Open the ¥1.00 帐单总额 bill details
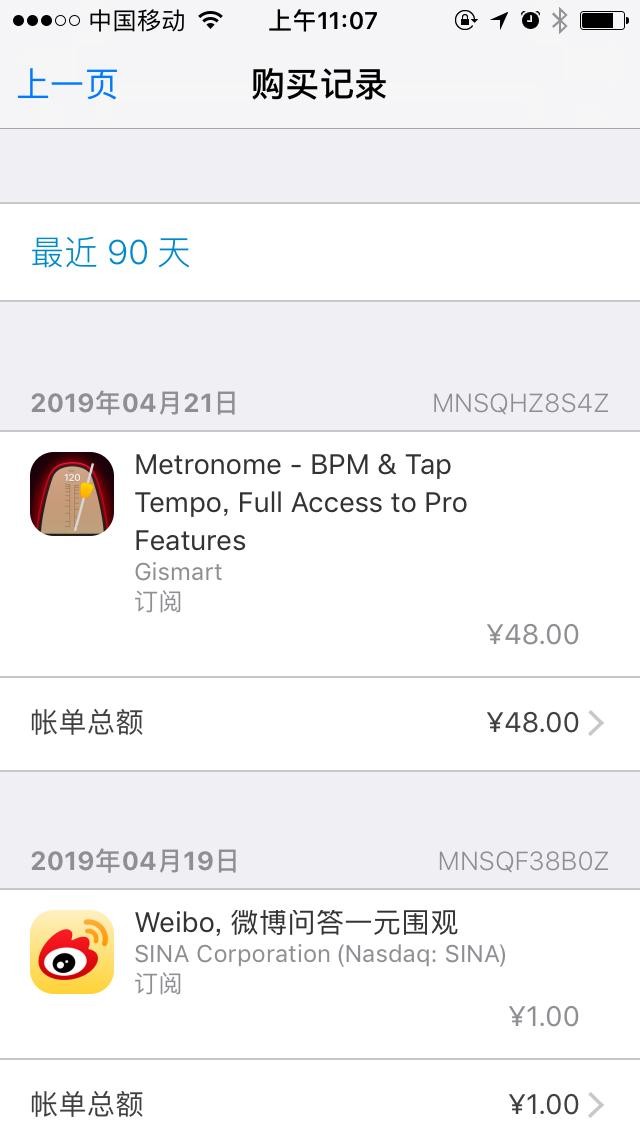Image resolution: width=640 pixels, height=1136 pixels. coord(320,1104)
